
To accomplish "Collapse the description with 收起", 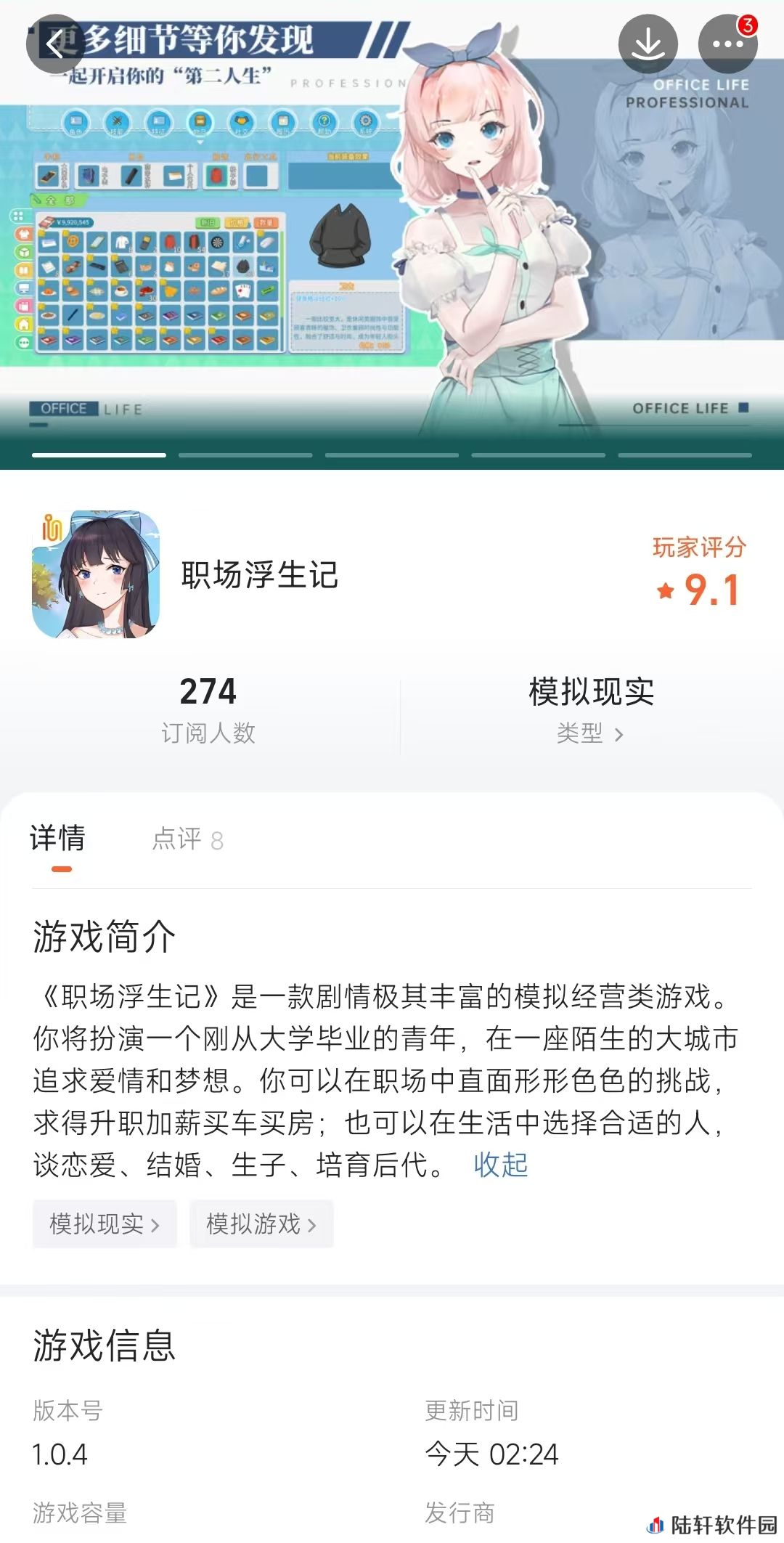I will tap(500, 1165).
